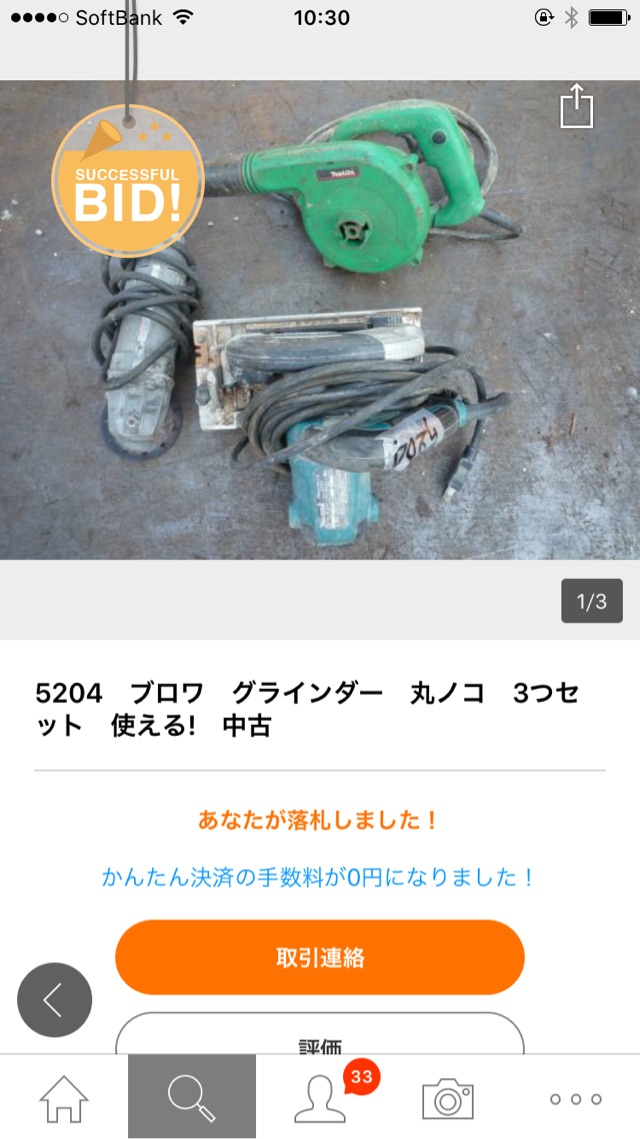This screenshot has width=640, height=1139.
Task: Go to the home tab
Action: [64, 1098]
